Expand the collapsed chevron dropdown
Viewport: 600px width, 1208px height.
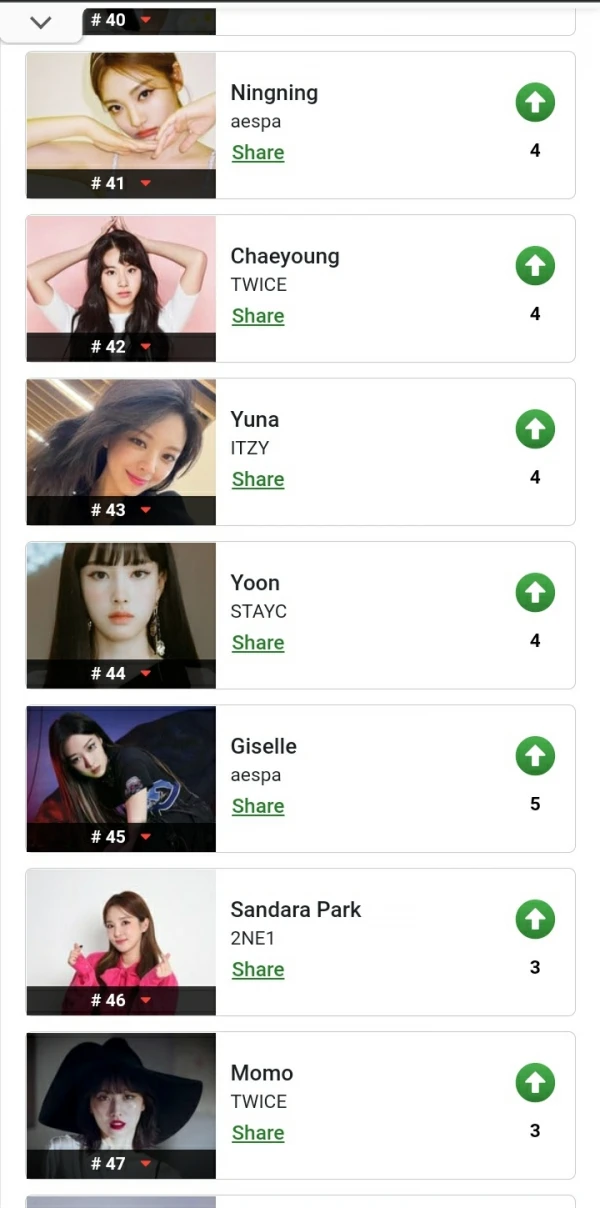tap(41, 22)
